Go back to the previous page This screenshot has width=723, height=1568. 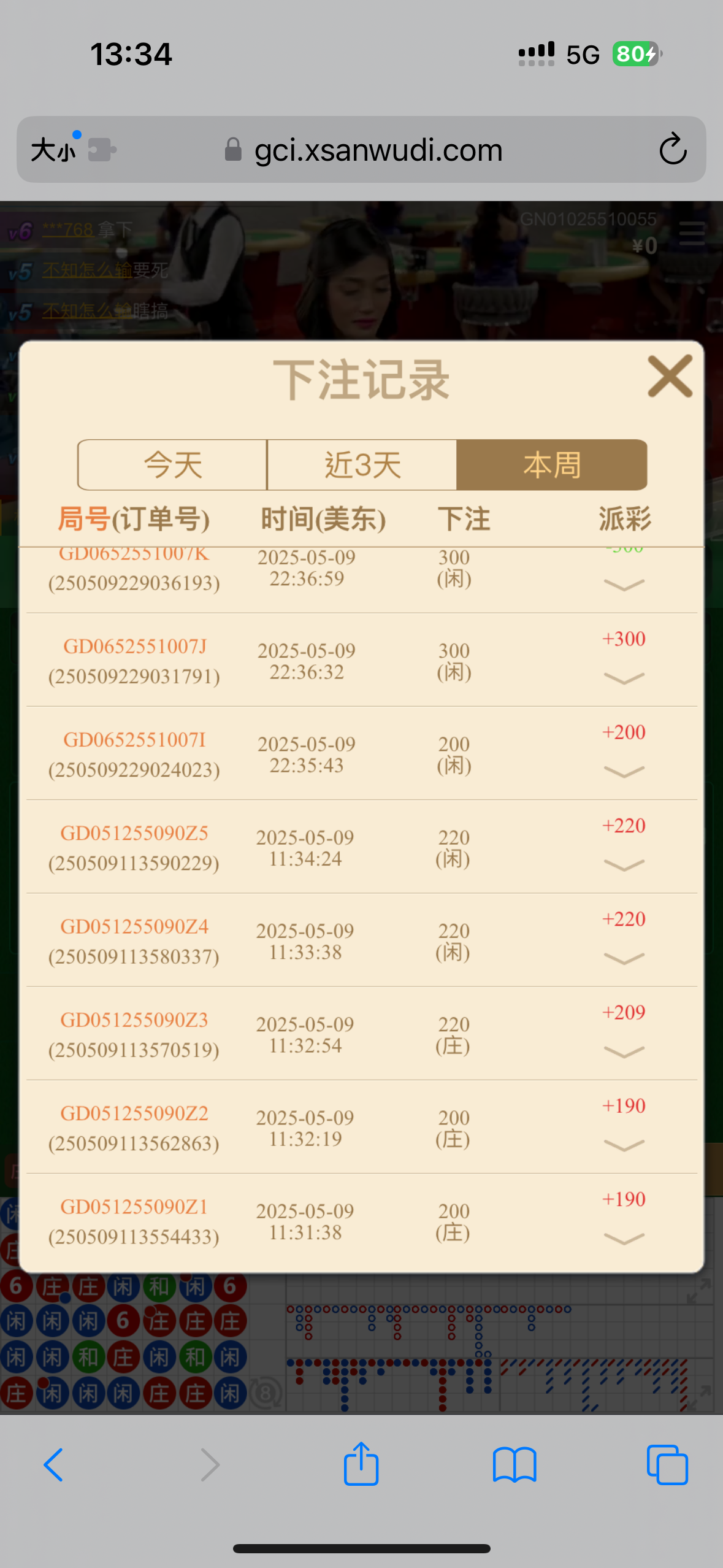pyautogui.click(x=54, y=1465)
